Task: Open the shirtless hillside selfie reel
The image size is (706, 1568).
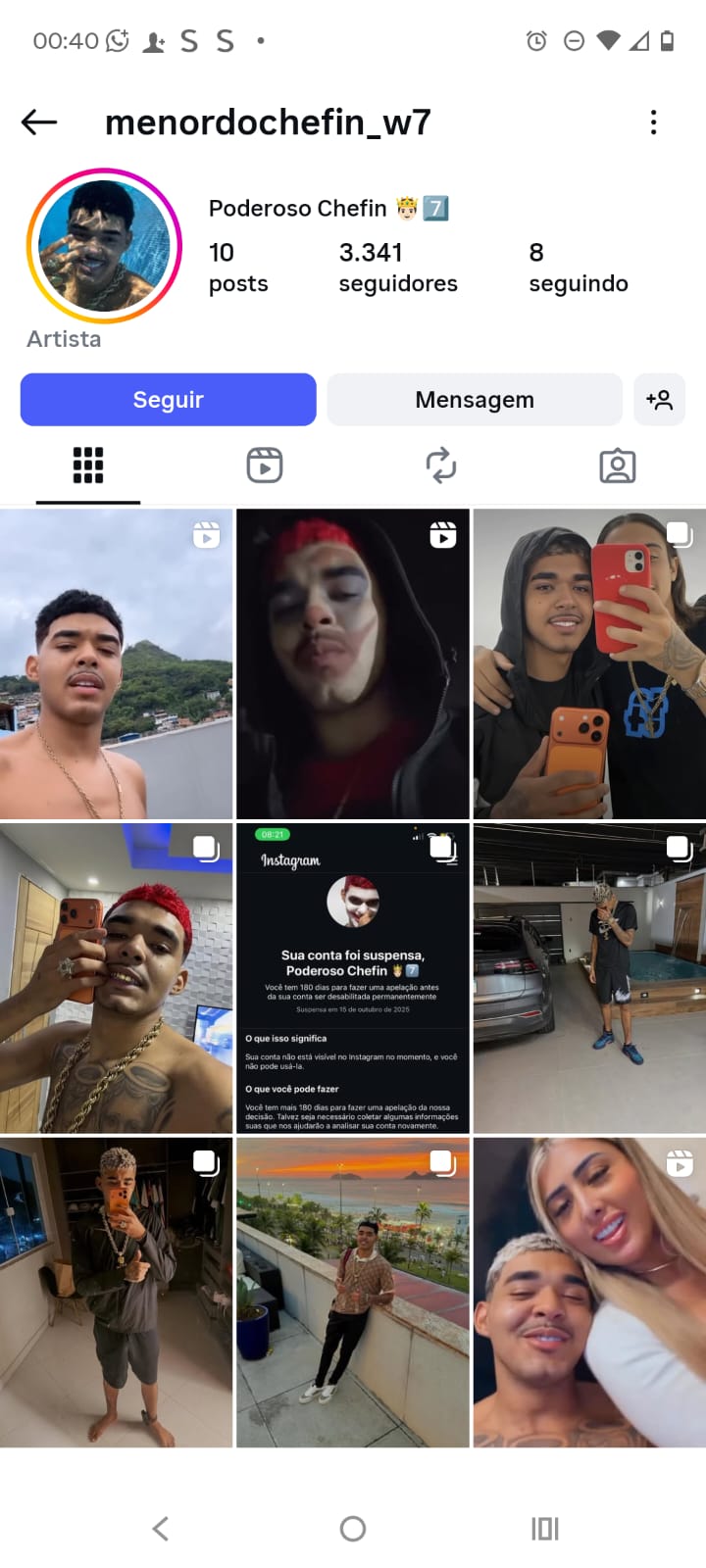Action: point(116,664)
